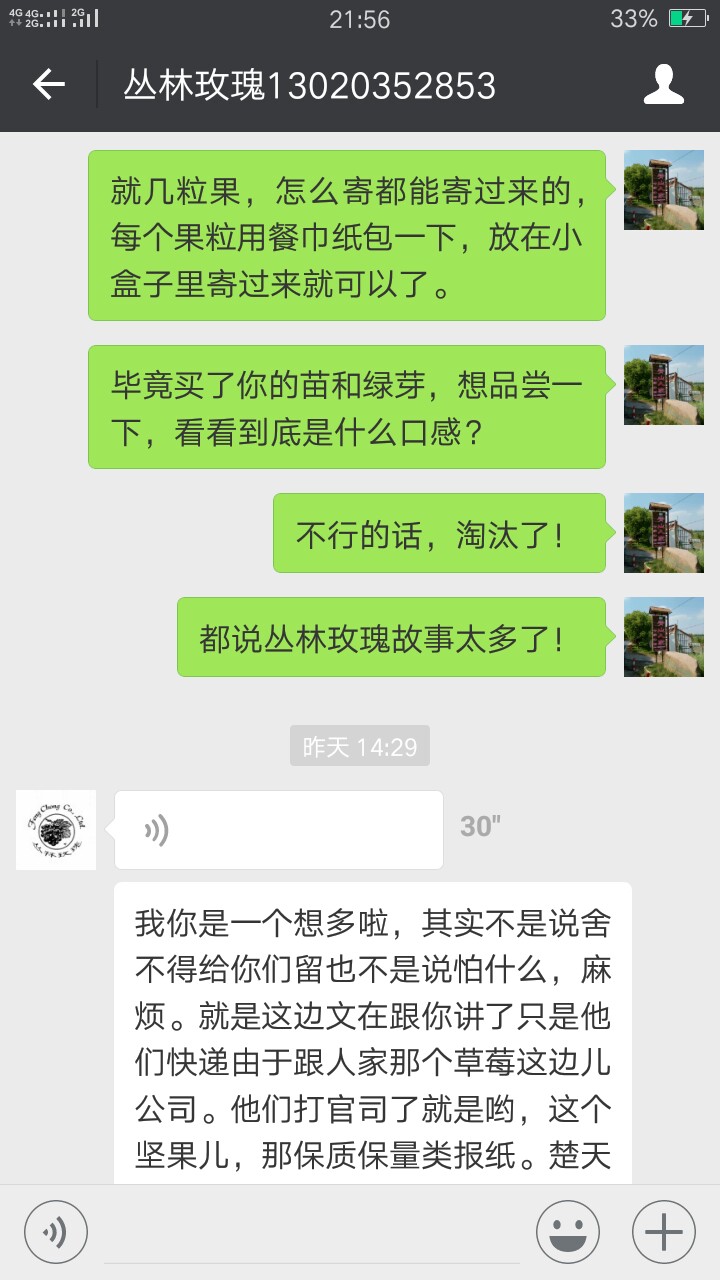
Task: Open the 丛林玫瑰 contact's avatar
Action: click(x=56, y=829)
